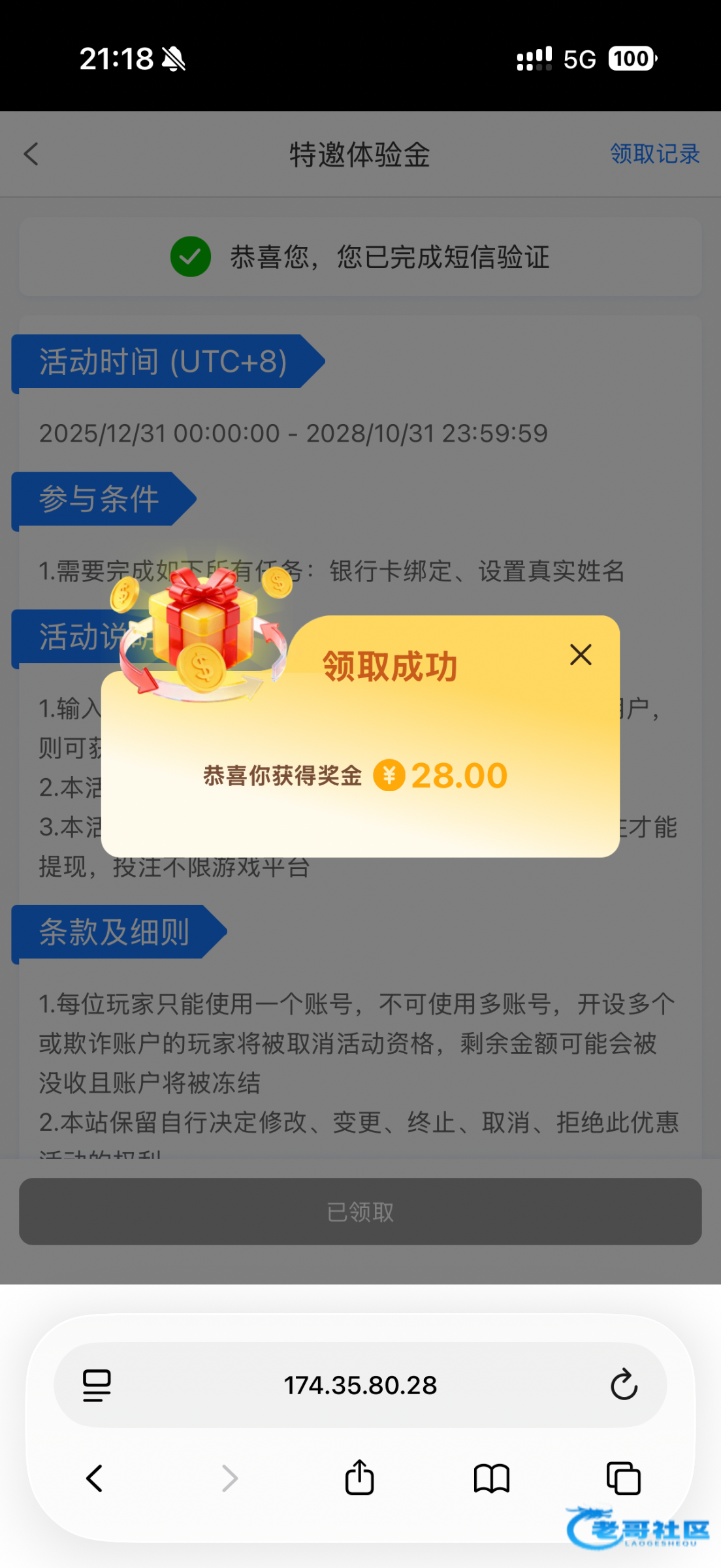Open Safari bookmarks
Image resolution: width=721 pixels, height=1568 pixels.
click(491, 1478)
